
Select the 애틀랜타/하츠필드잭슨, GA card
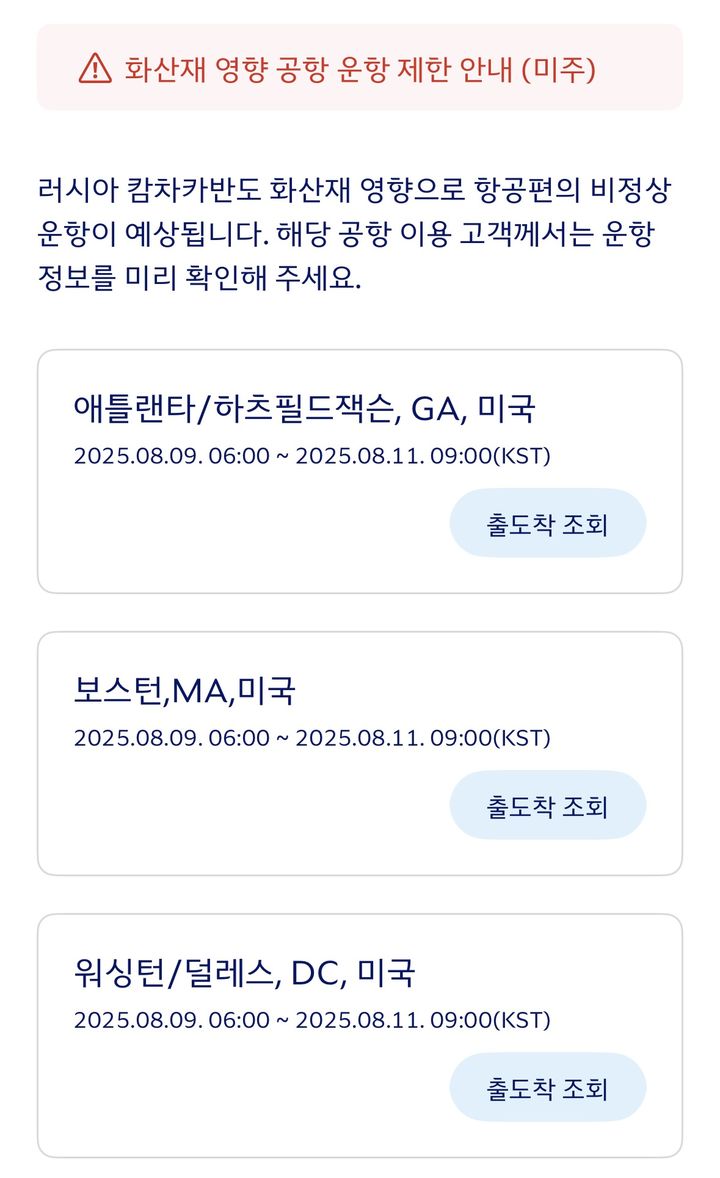click(x=360, y=466)
